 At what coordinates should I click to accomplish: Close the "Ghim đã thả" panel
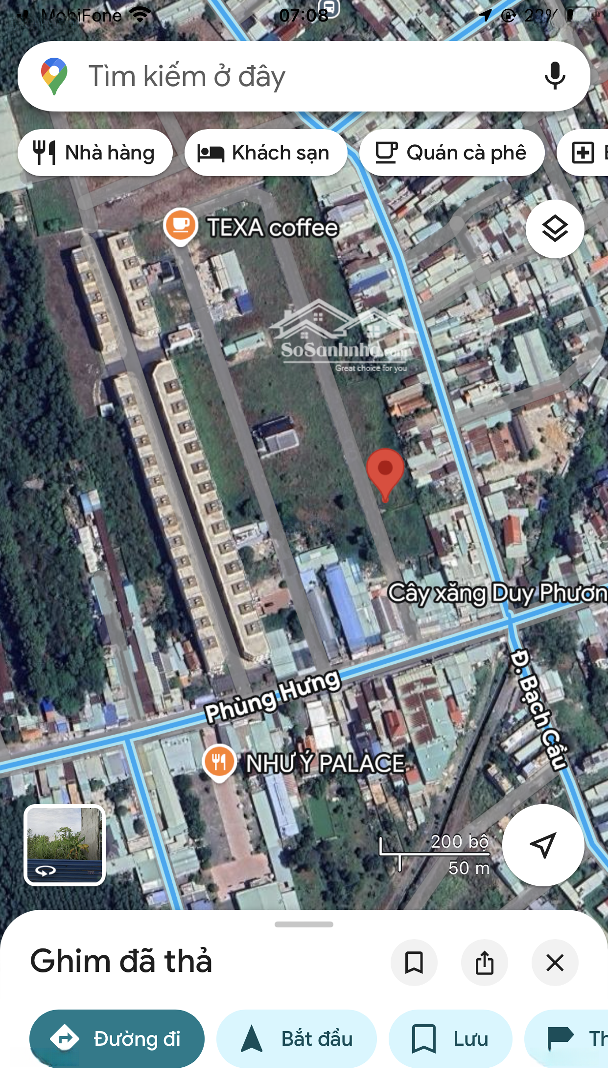tap(555, 963)
